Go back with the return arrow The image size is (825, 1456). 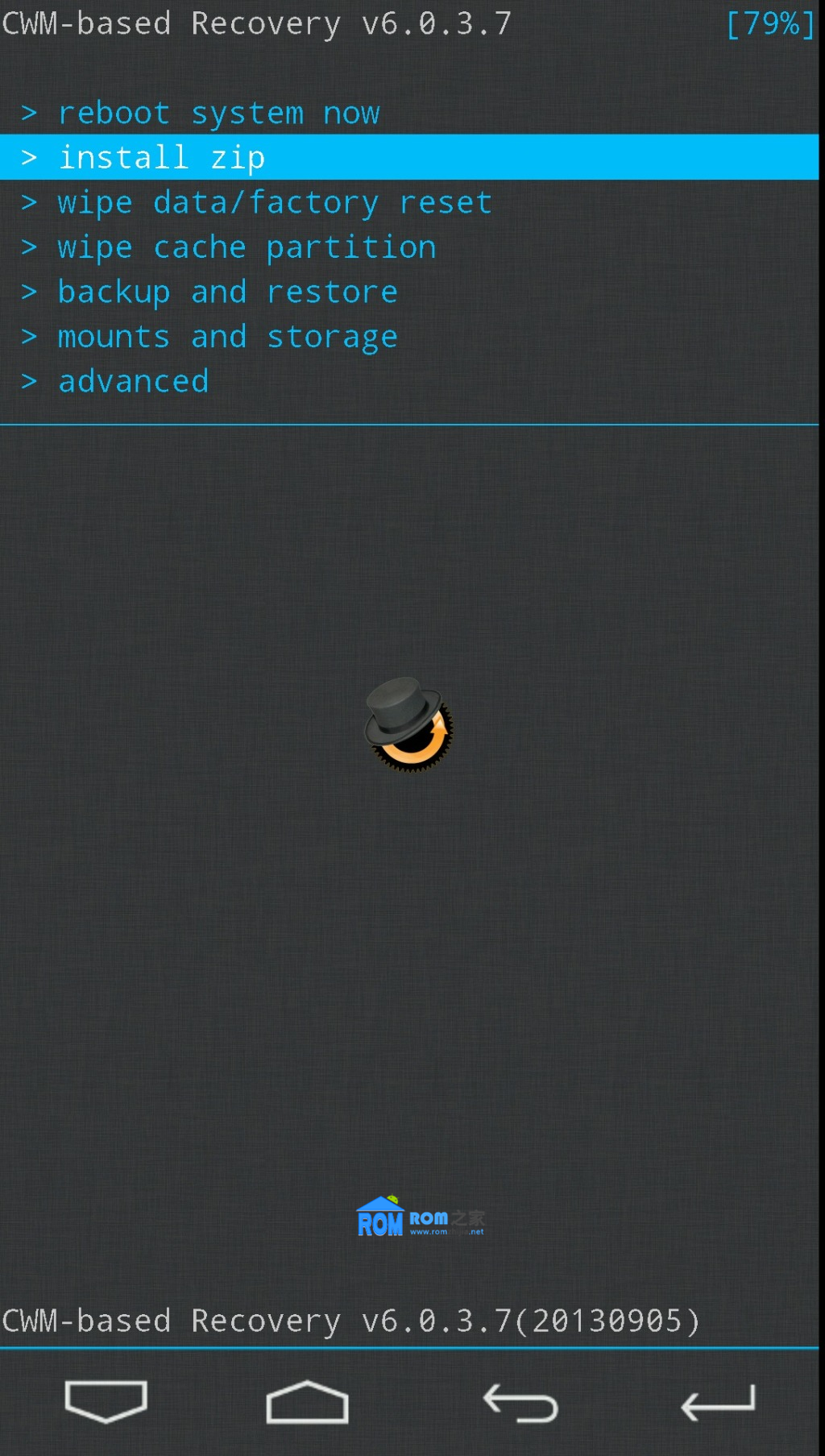520,1403
